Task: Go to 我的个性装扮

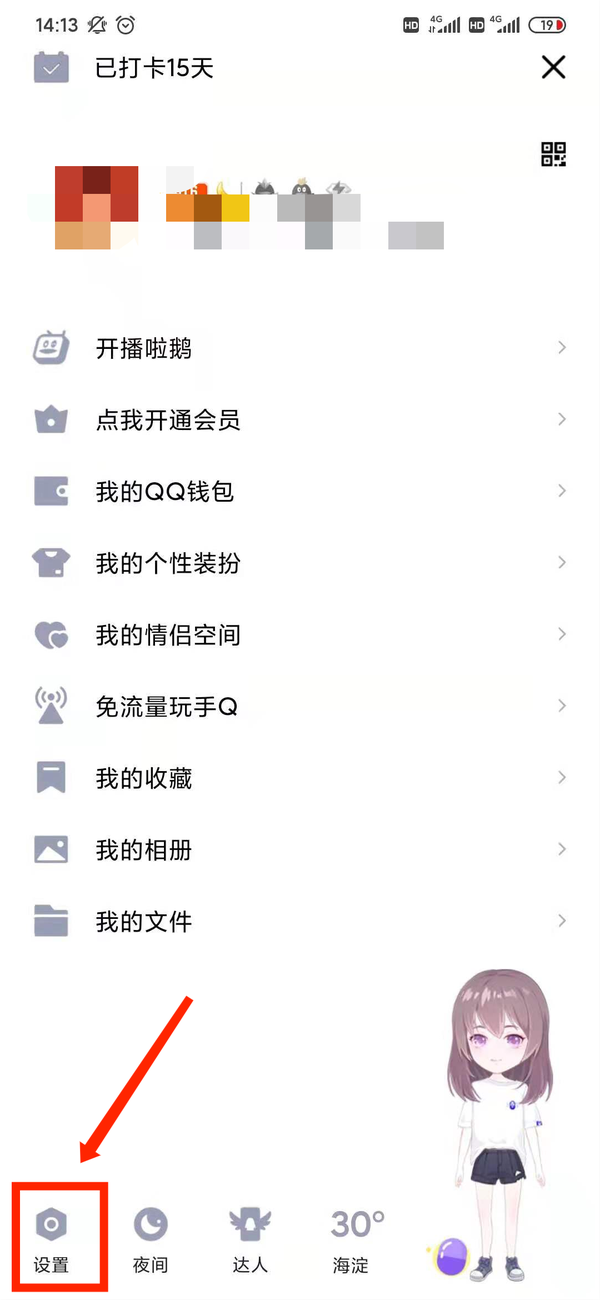Action: [167, 563]
